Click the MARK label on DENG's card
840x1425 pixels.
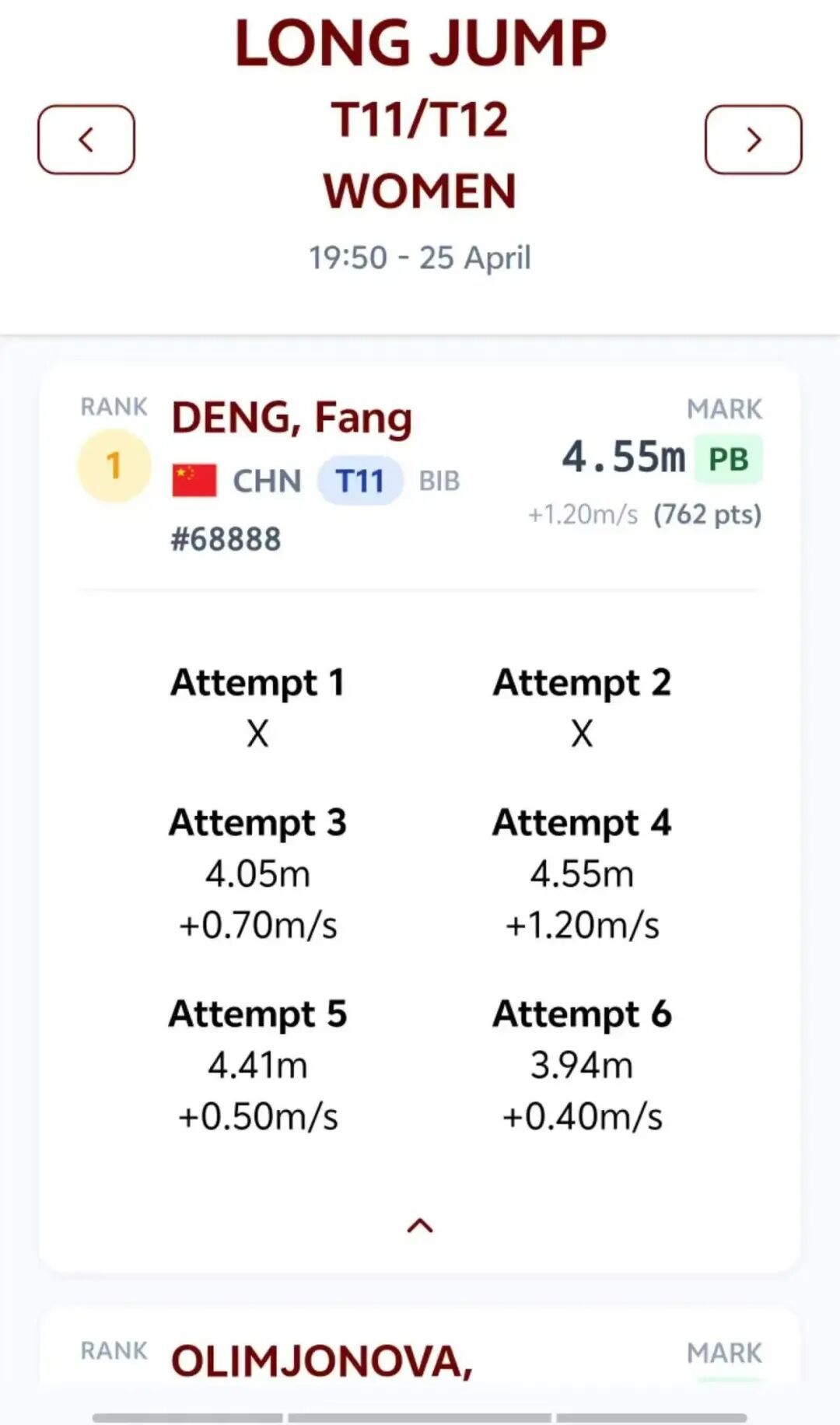coord(725,408)
